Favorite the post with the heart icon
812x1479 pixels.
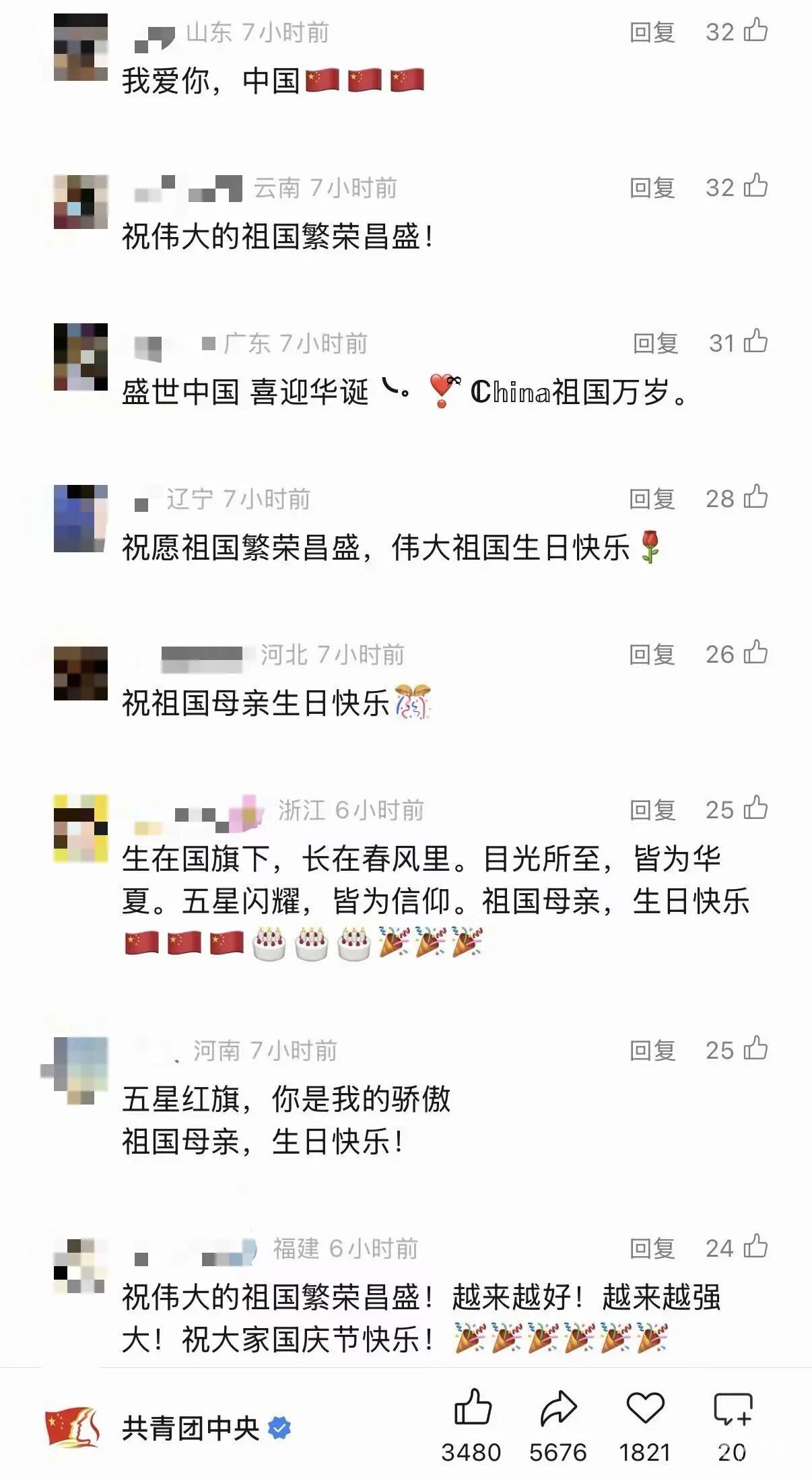644,1409
